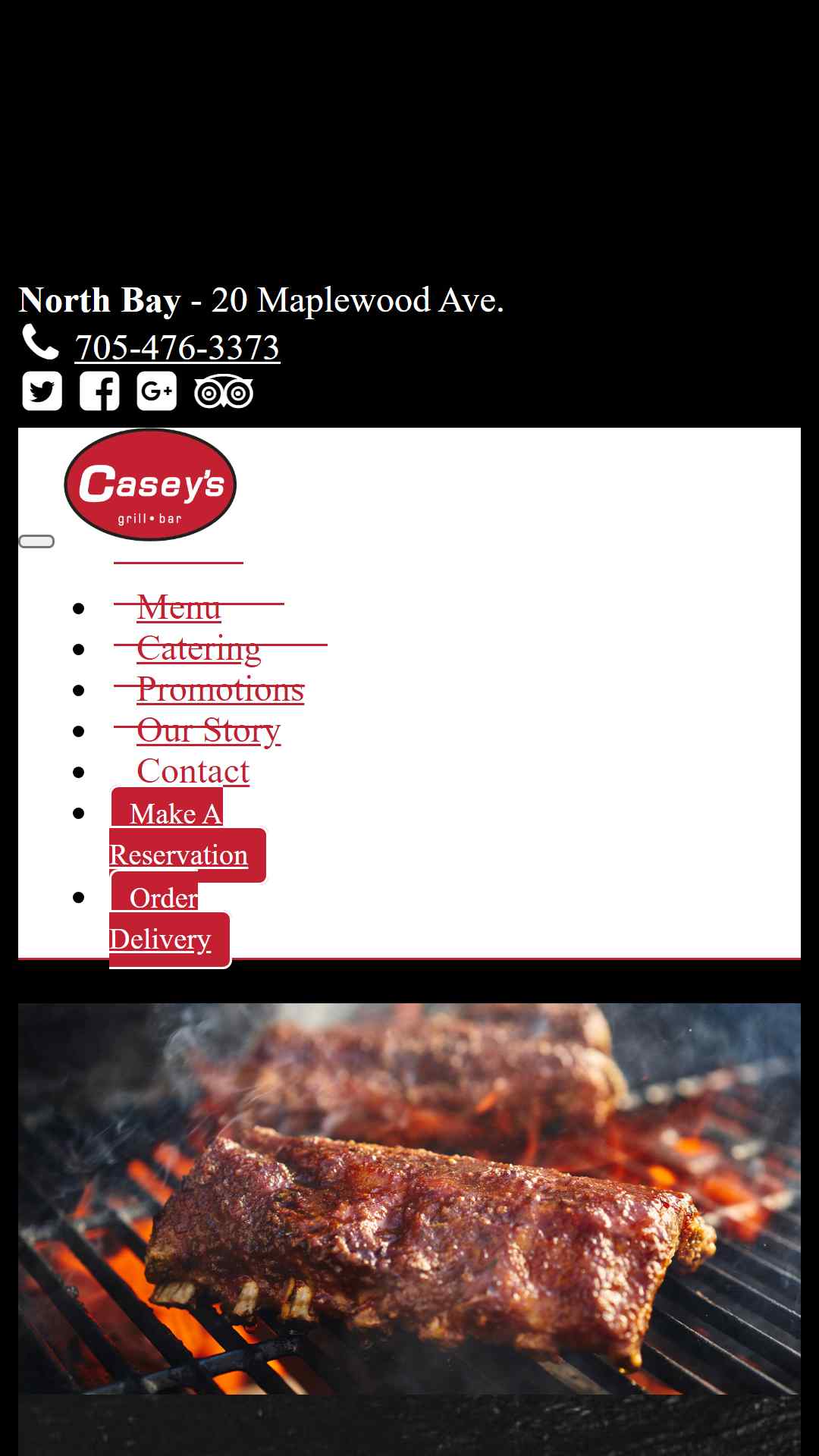The width and height of the screenshot is (819, 1456).
Task: Open the Google Plus icon
Action: coord(157,391)
